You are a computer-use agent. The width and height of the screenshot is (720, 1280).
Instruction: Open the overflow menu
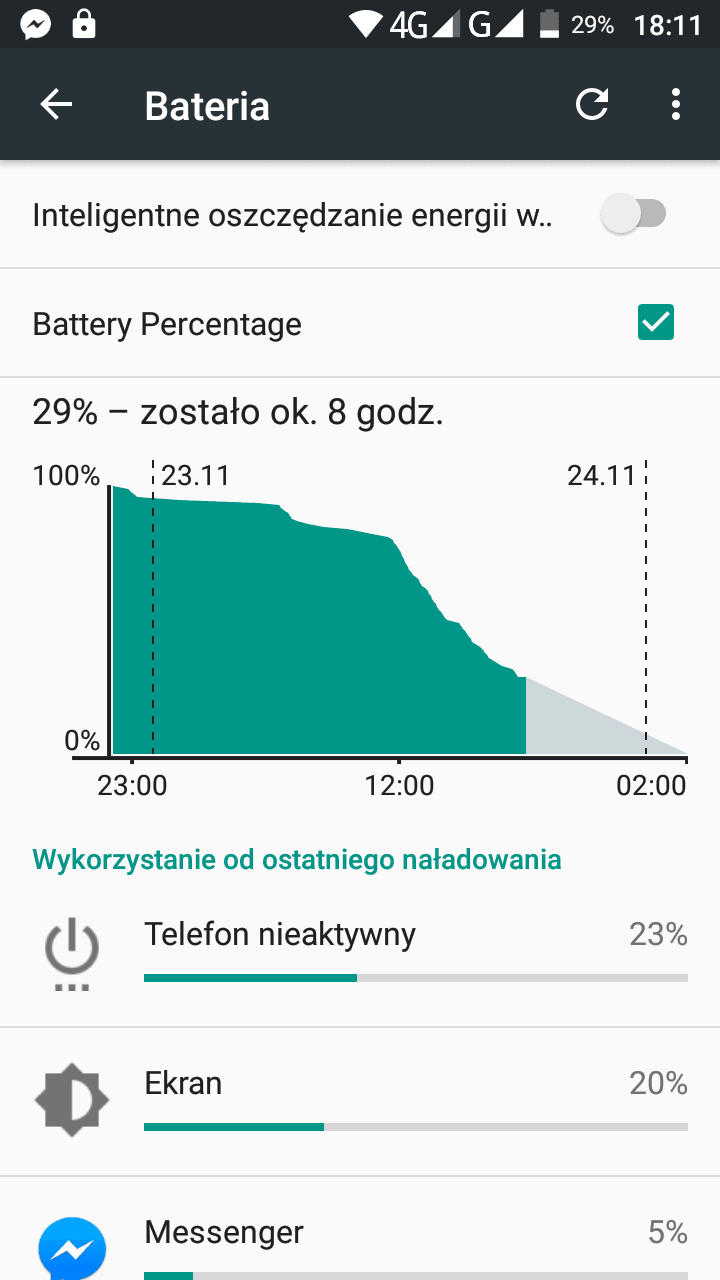(x=676, y=105)
